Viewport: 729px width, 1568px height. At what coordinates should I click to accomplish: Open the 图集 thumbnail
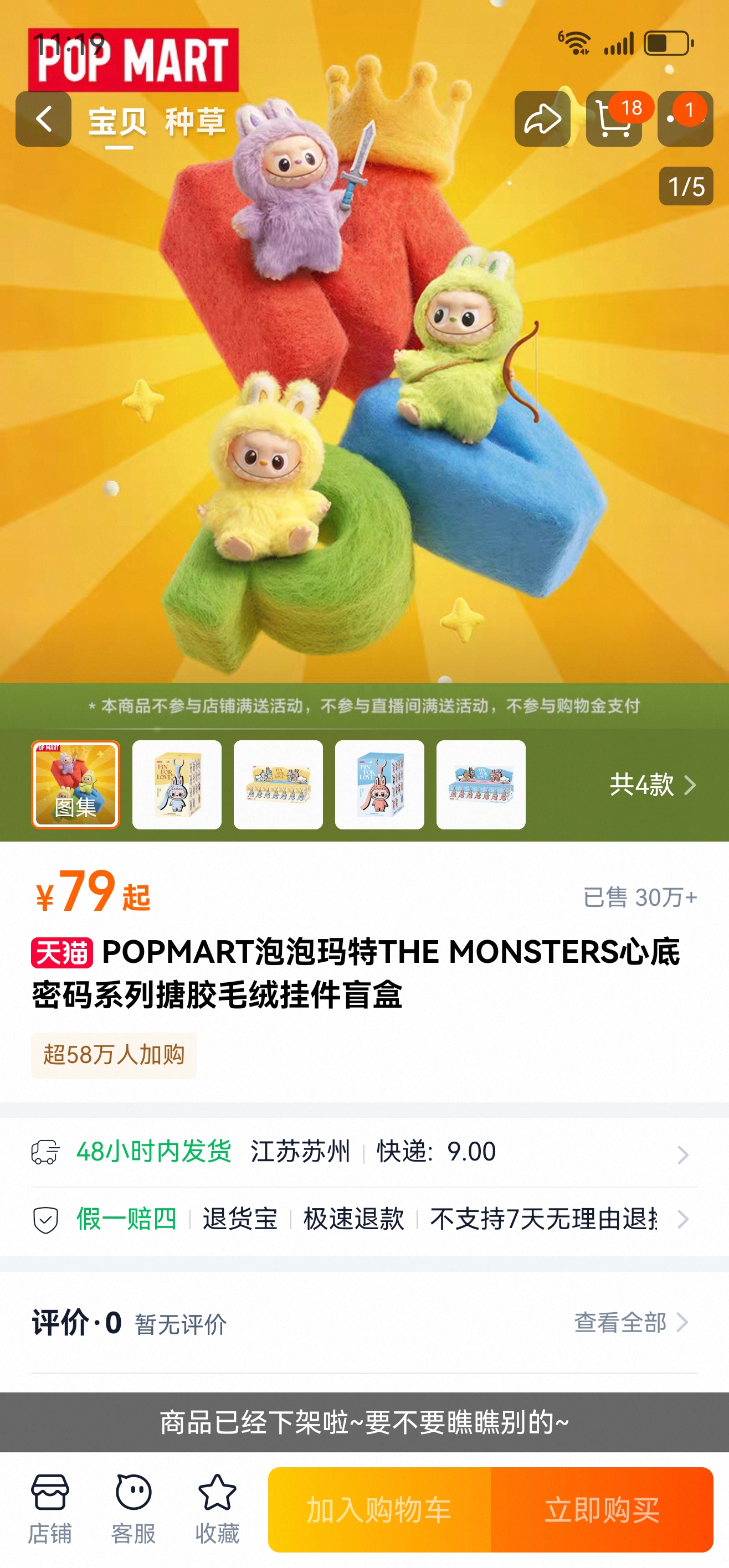pyautogui.click(x=75, y=785)
